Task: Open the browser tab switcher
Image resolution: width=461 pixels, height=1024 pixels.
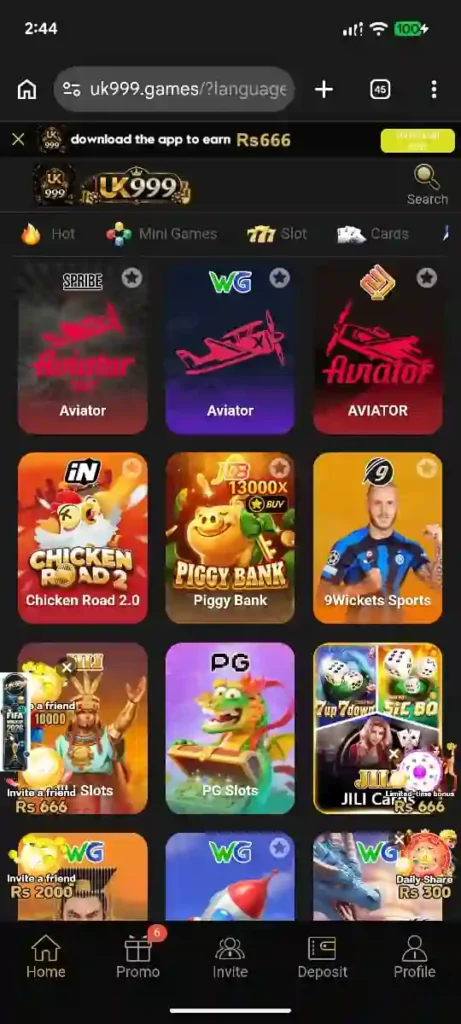Action: click(x=380, y=89)
